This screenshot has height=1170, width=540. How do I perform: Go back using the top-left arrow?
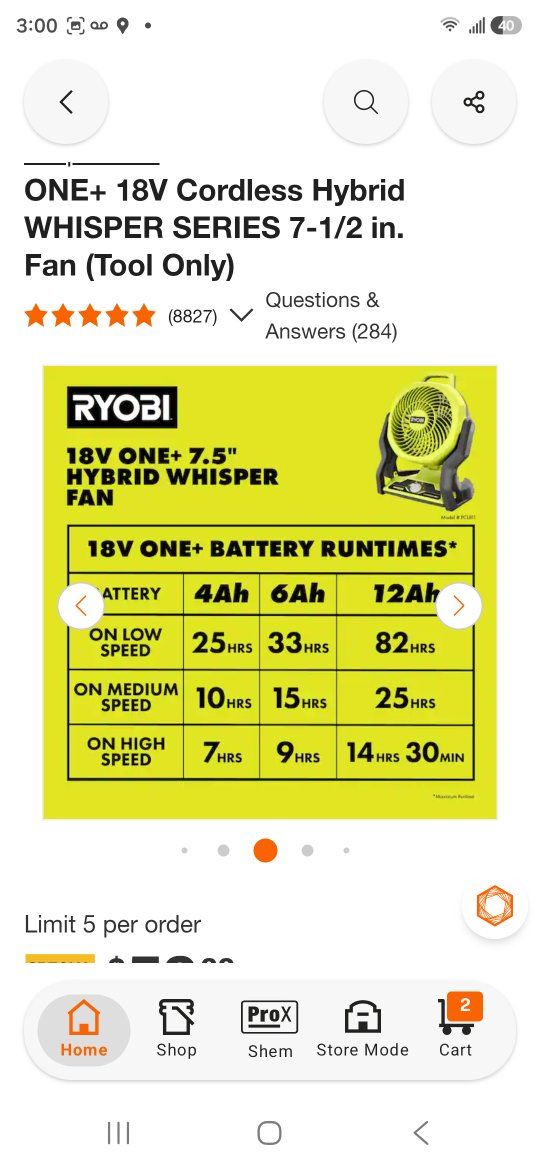tap(66, 101)
